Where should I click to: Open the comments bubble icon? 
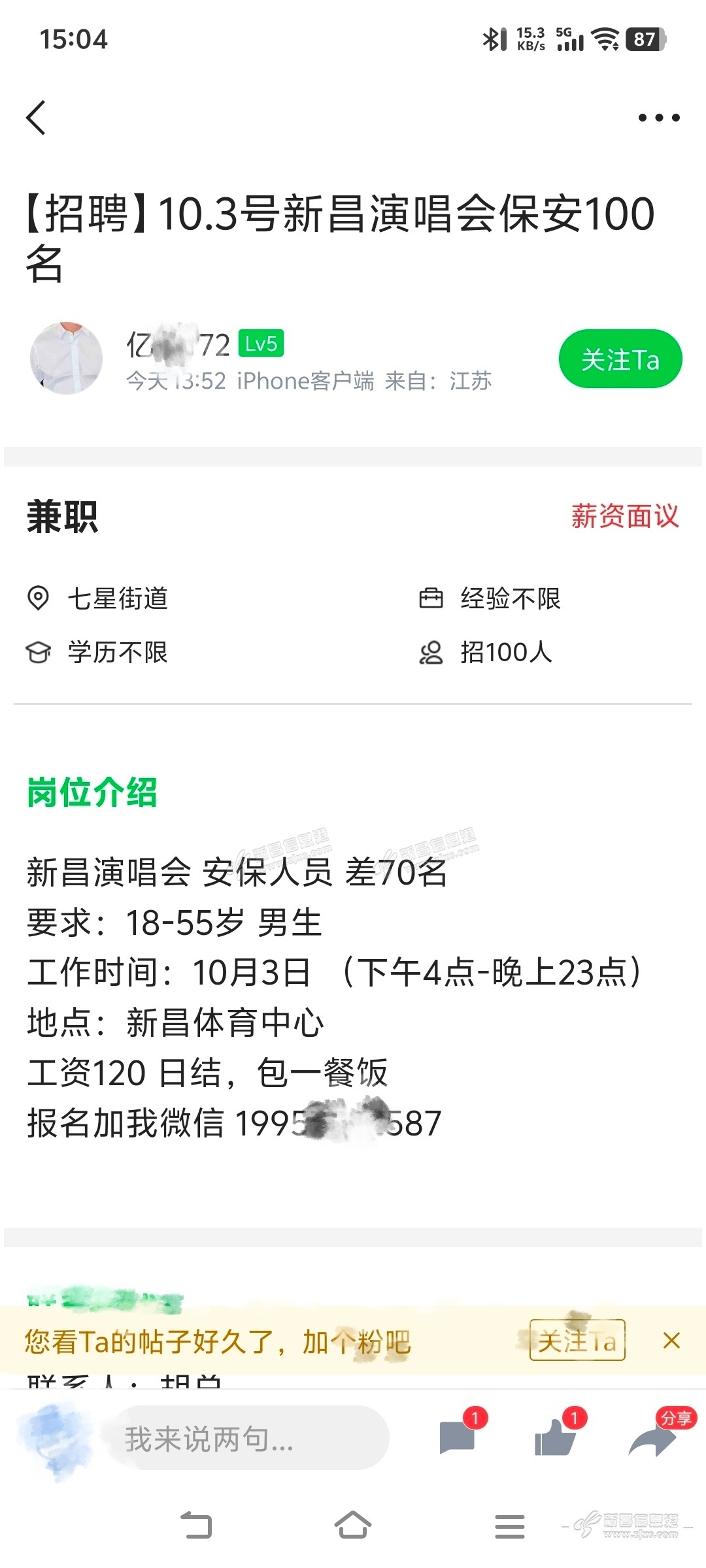pos(457,1438)
